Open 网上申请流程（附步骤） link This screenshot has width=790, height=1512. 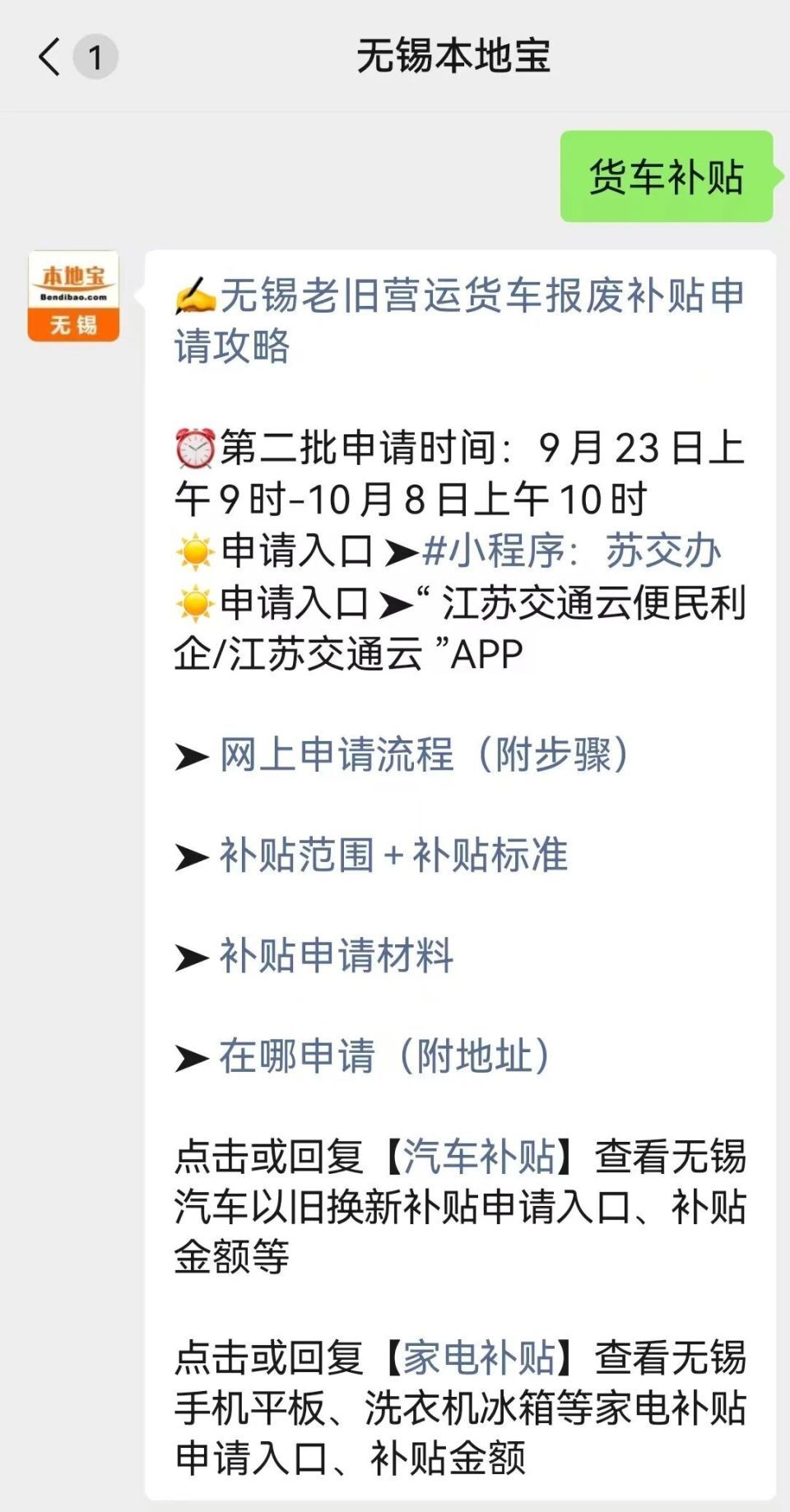pos(425,754)
